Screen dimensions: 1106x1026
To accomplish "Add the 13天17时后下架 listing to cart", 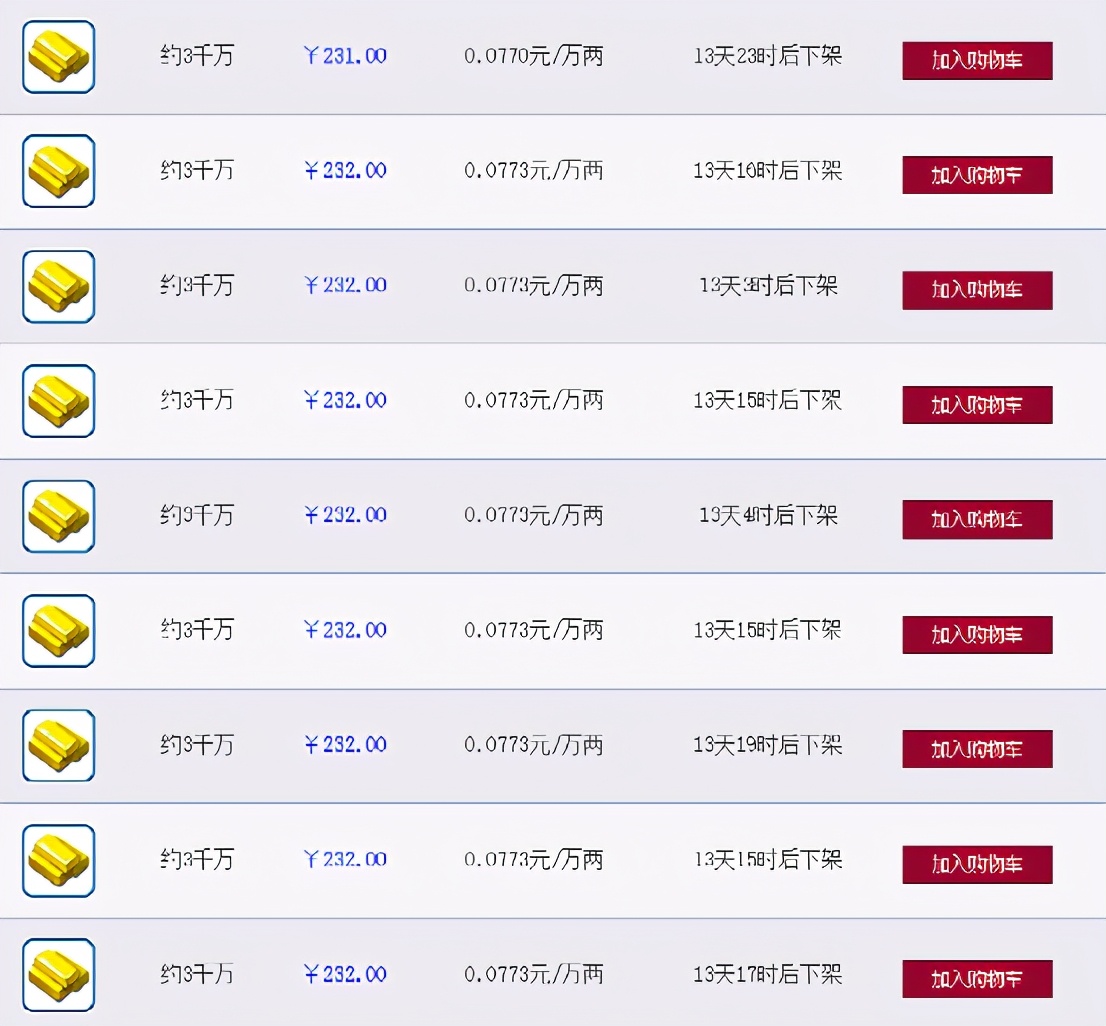I will tap(977, 978).
